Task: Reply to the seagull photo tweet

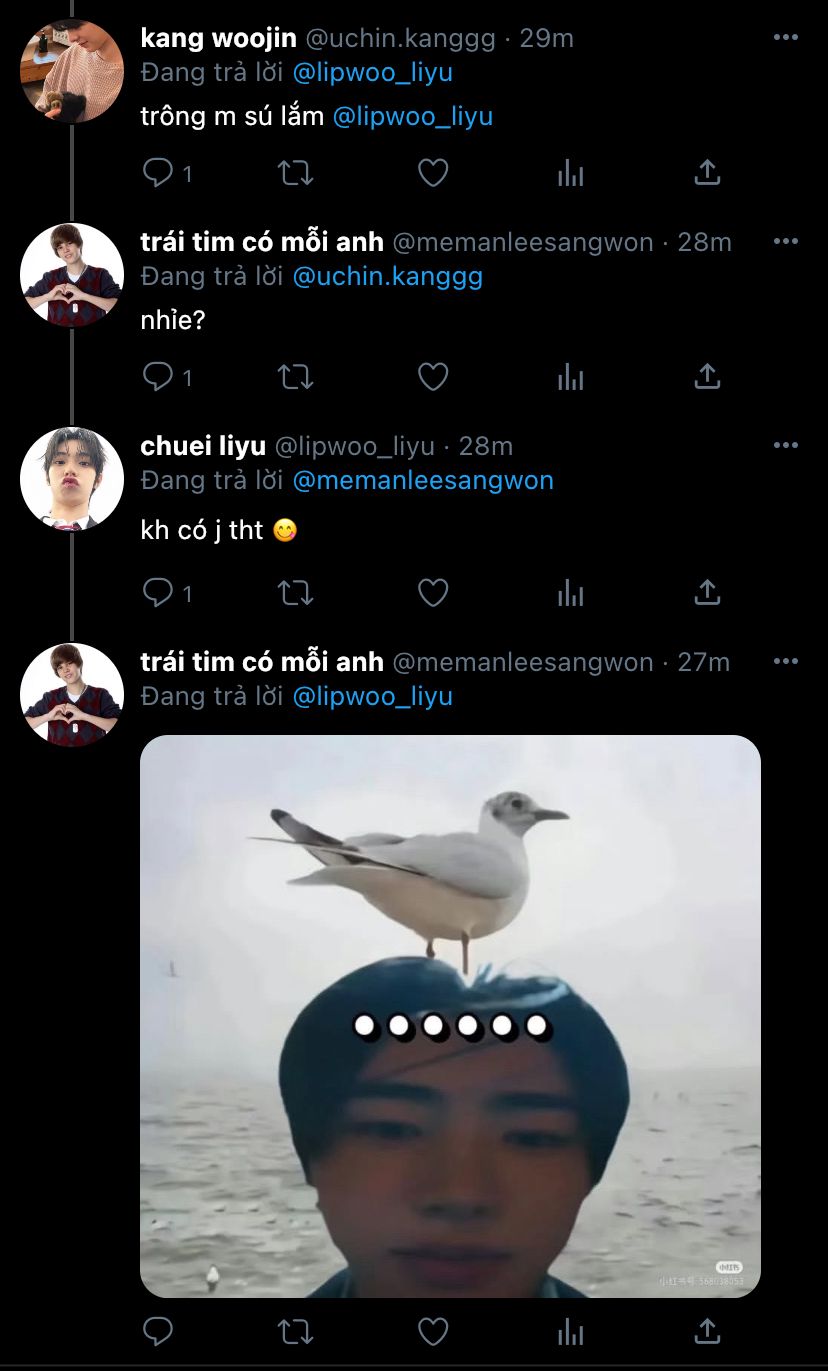Action: tap(159, 1331)
